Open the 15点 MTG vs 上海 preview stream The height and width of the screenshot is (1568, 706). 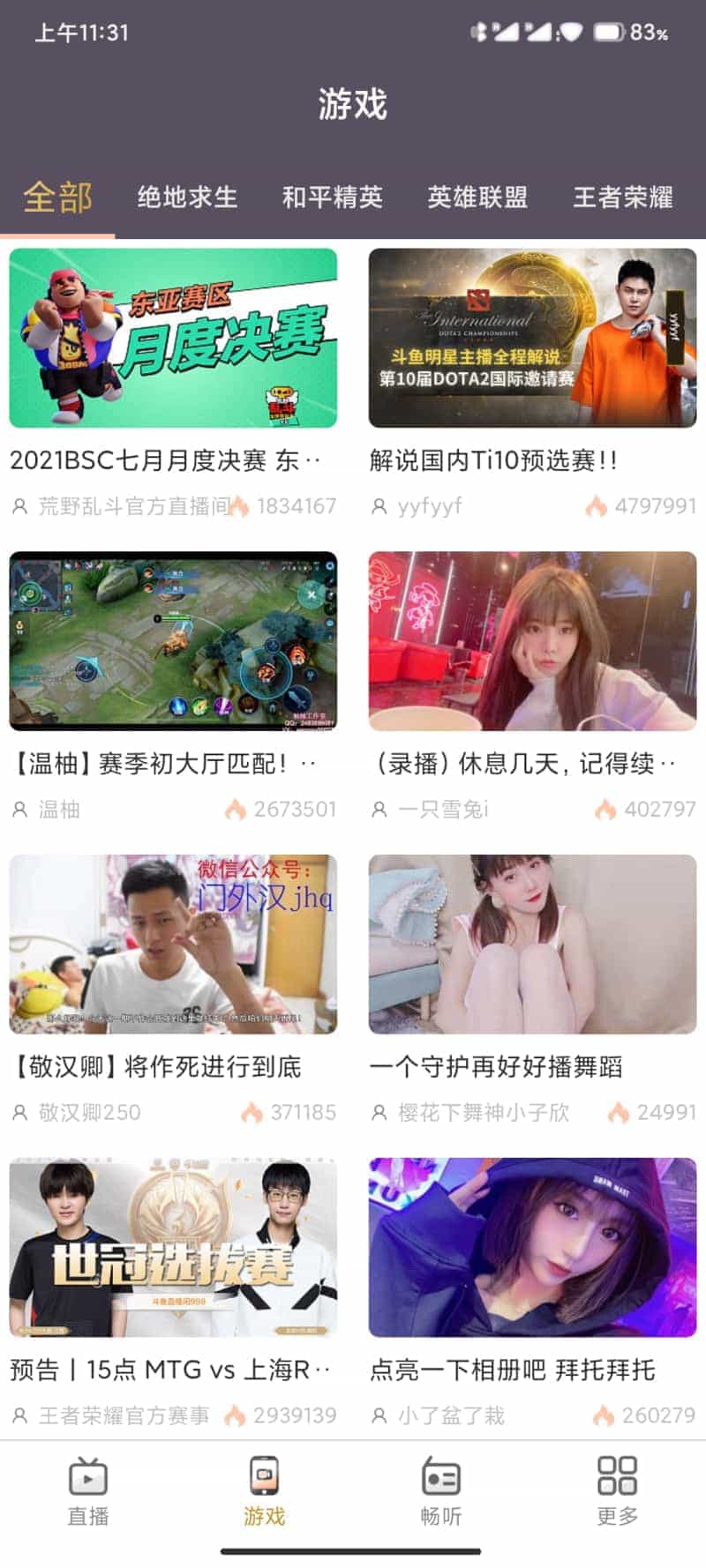pos(173,1247)
